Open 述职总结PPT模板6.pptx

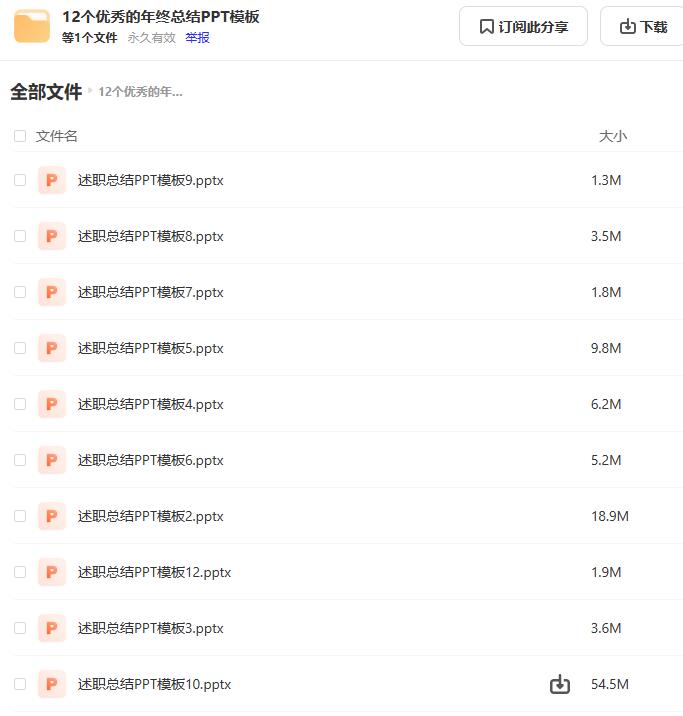[x=150, y=460]
